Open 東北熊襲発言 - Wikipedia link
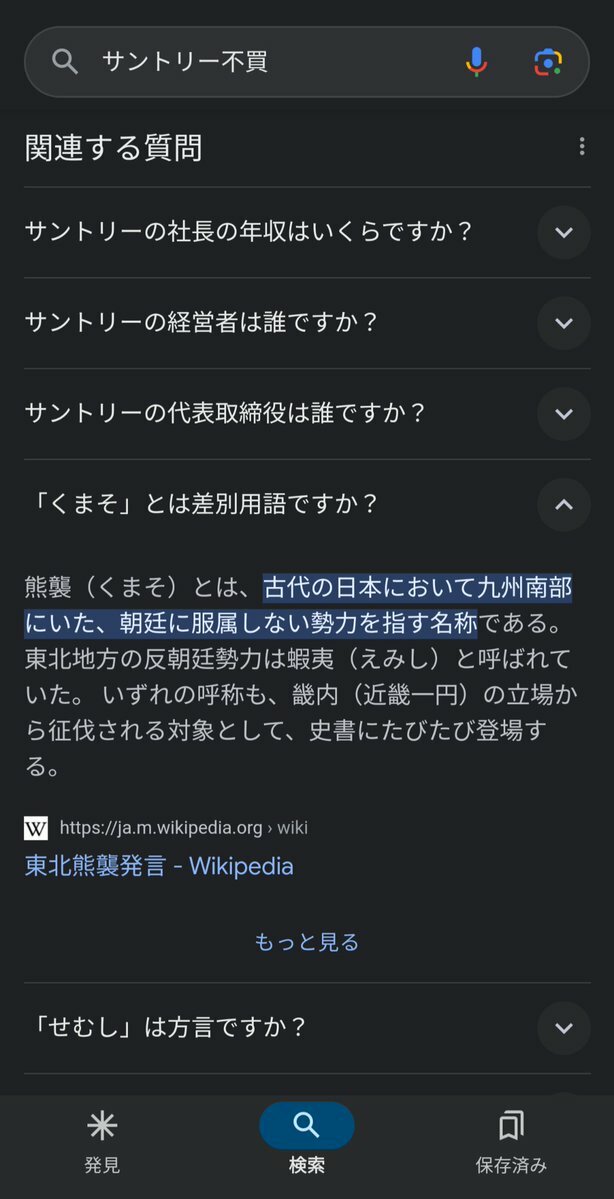The image size is (614, 1199). tap(159, 865)
